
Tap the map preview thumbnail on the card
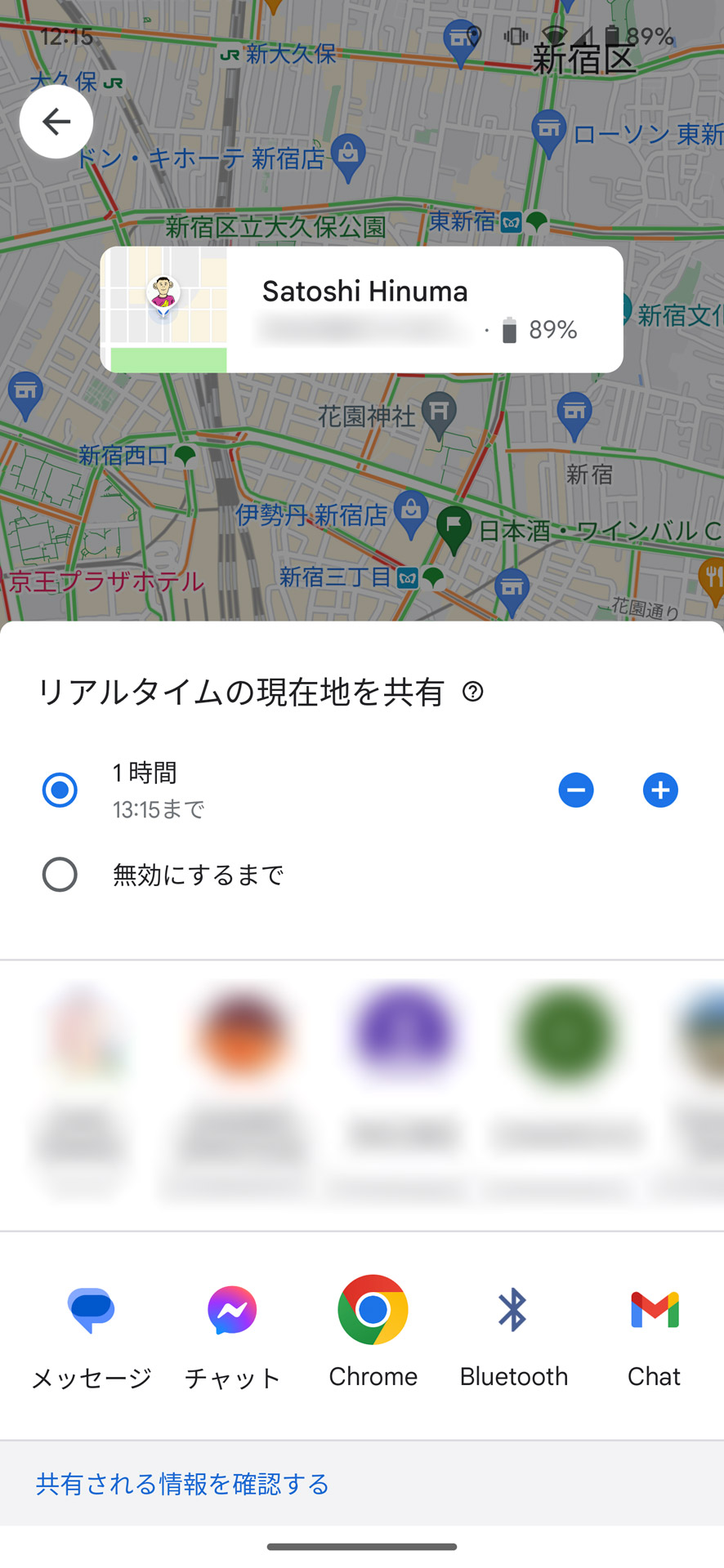[x=166, y=309]
